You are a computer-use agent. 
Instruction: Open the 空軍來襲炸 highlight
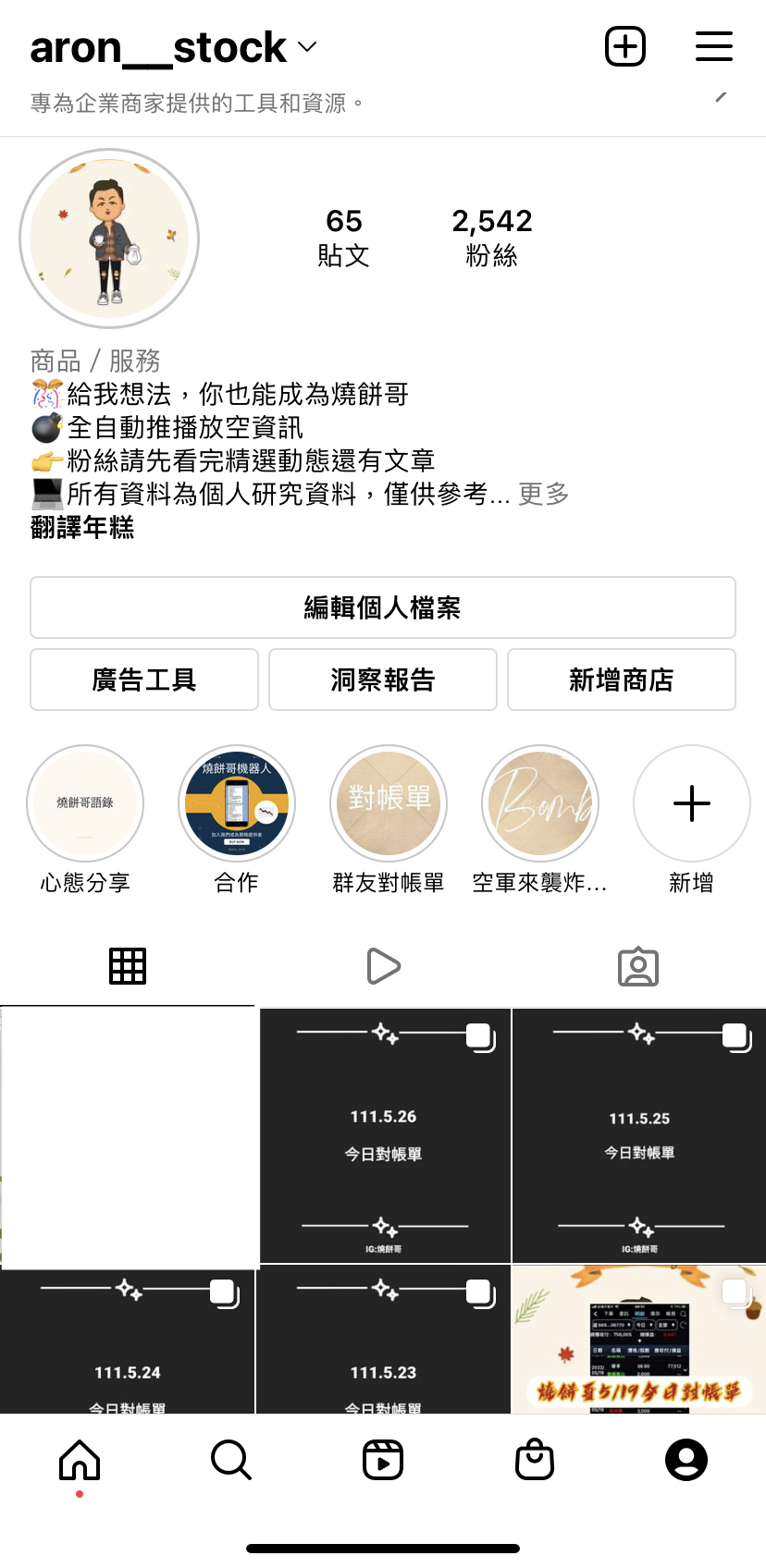pos(540,803)
